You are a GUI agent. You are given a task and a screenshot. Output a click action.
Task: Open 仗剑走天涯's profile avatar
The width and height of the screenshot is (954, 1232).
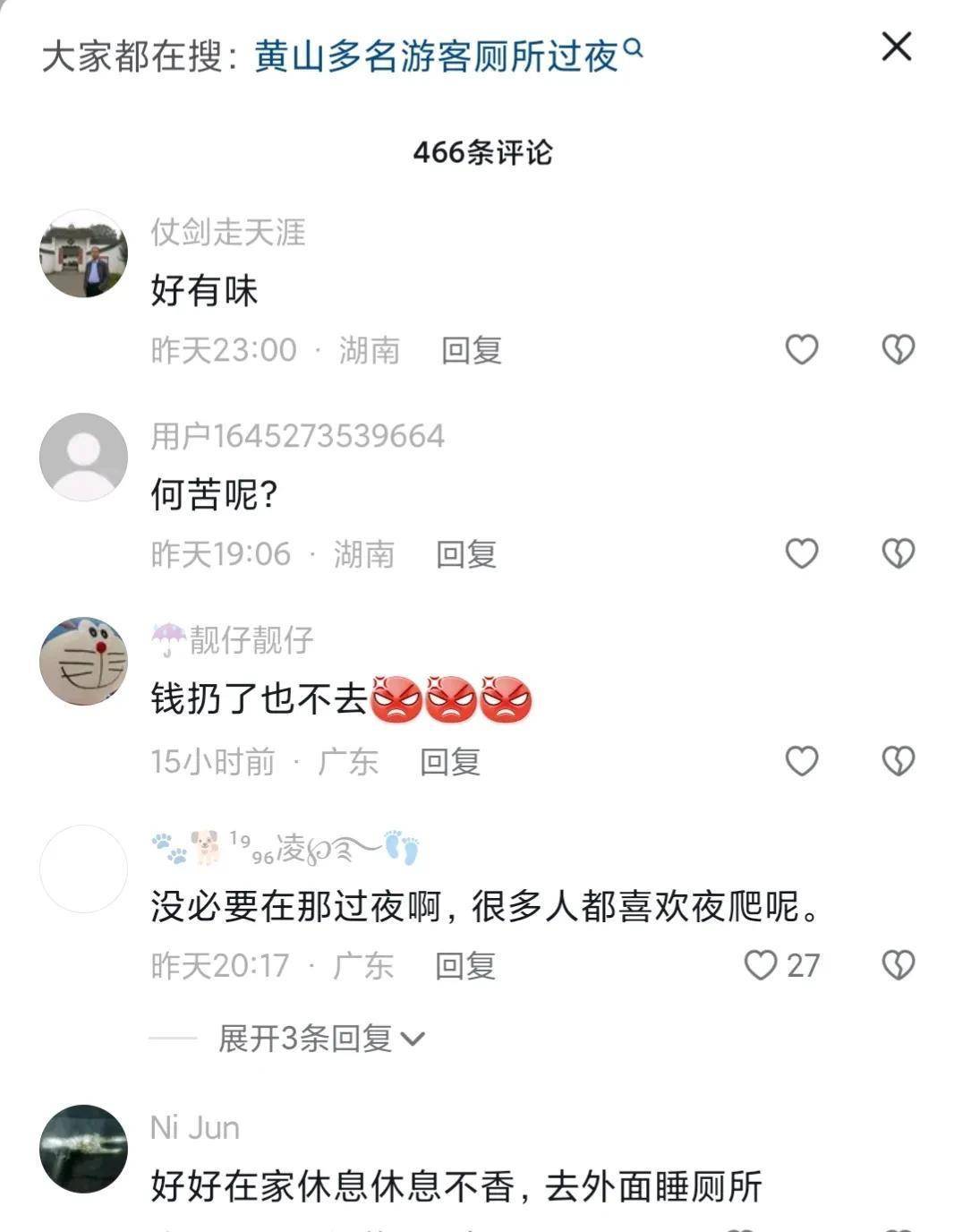point(84,254)
